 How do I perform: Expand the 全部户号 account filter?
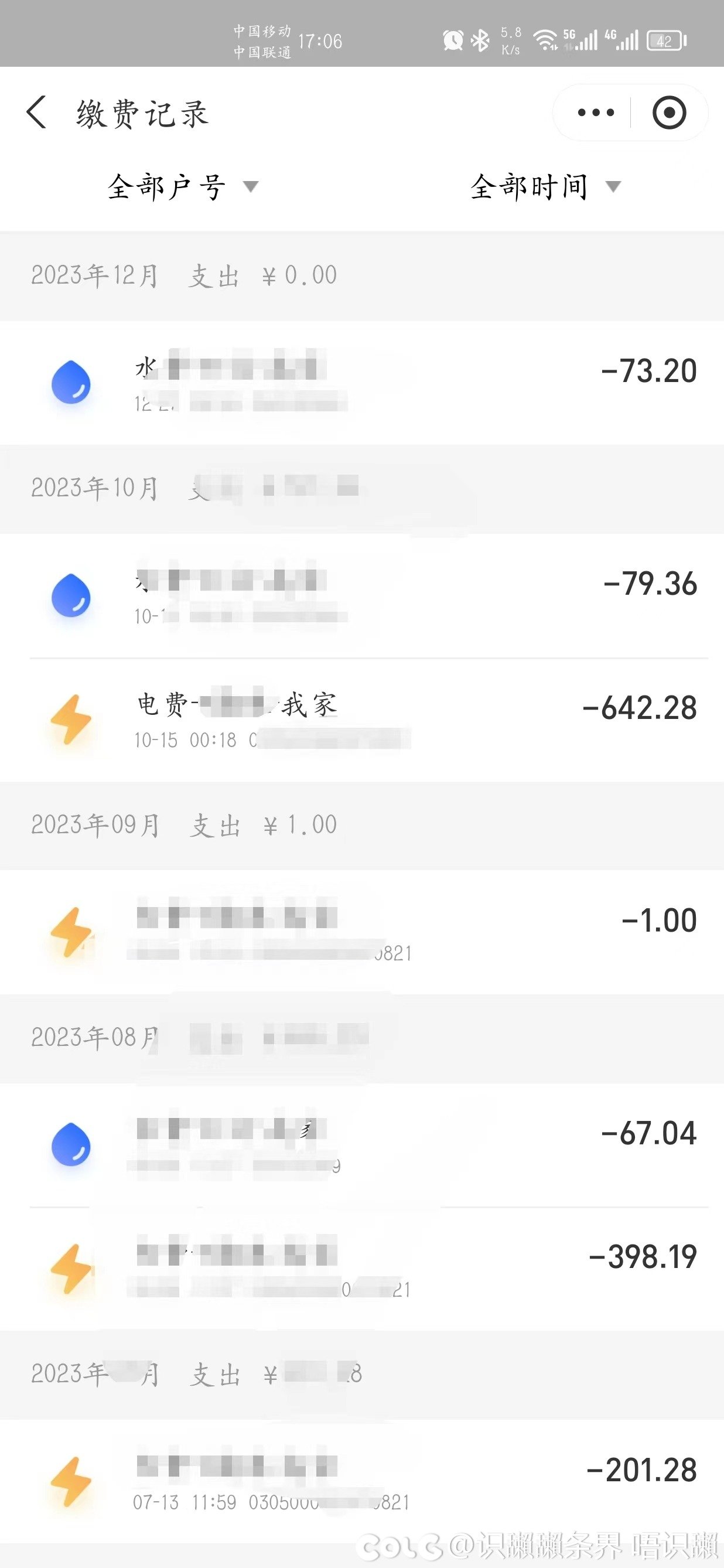[183, 186]
